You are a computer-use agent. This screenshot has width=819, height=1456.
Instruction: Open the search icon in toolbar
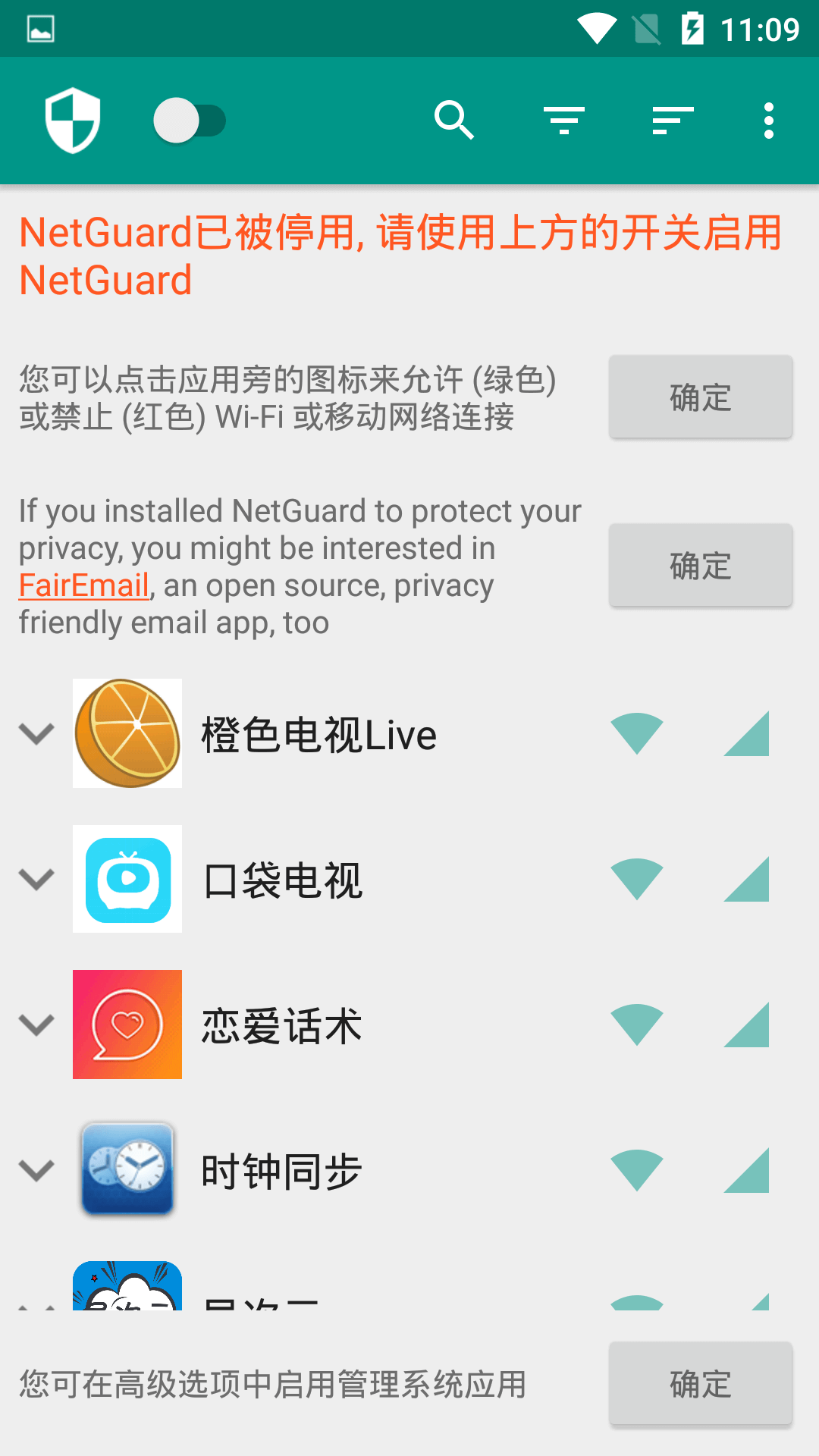(x=454, y=121)
